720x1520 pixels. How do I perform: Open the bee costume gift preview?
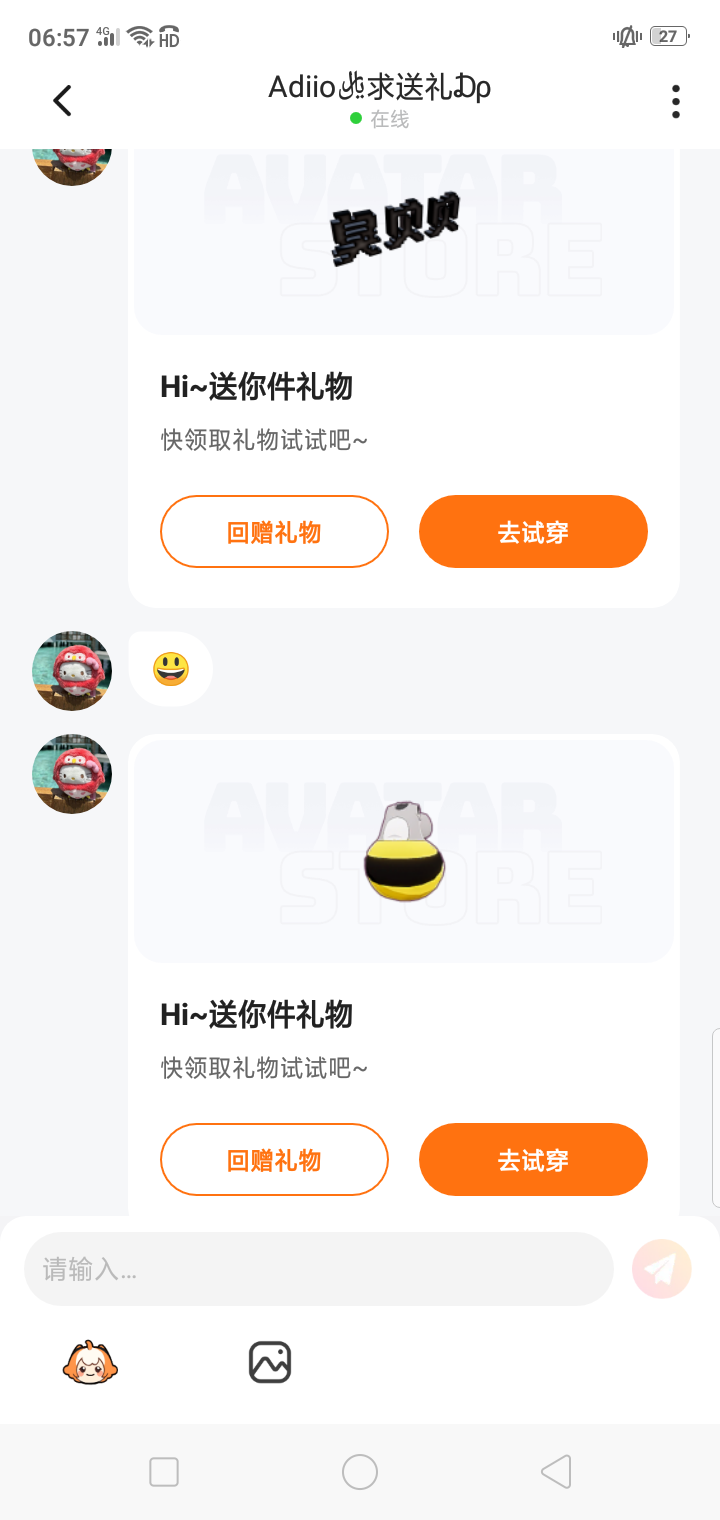[x=403, y=851]
